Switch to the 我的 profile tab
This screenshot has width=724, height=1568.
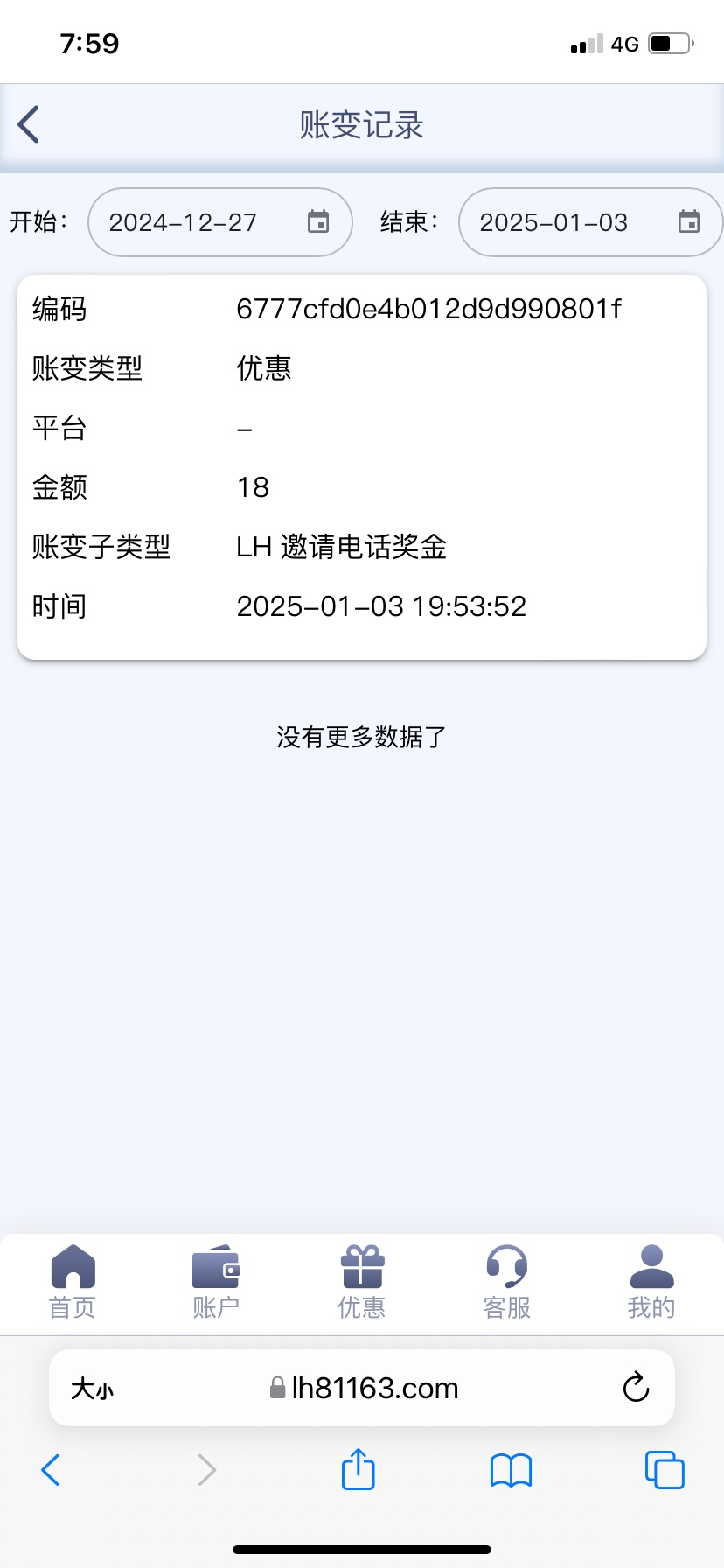[651, 1282]
